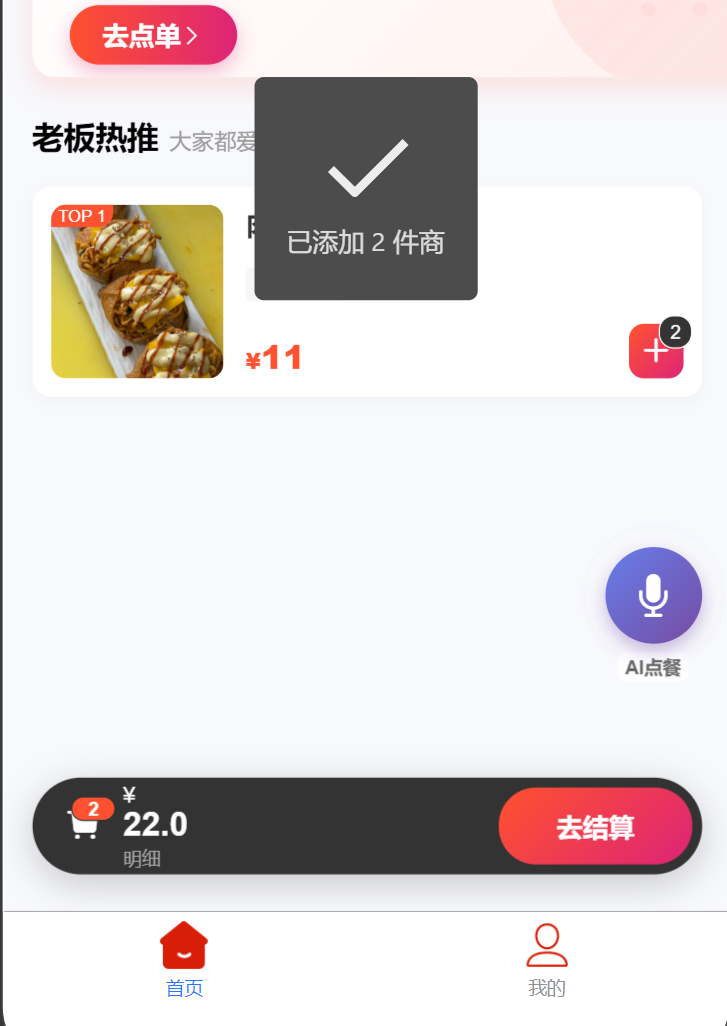Go to checkout with 去结算
Screen dimensions: 727x1026
pyautogui.click(x=595, y=827)
